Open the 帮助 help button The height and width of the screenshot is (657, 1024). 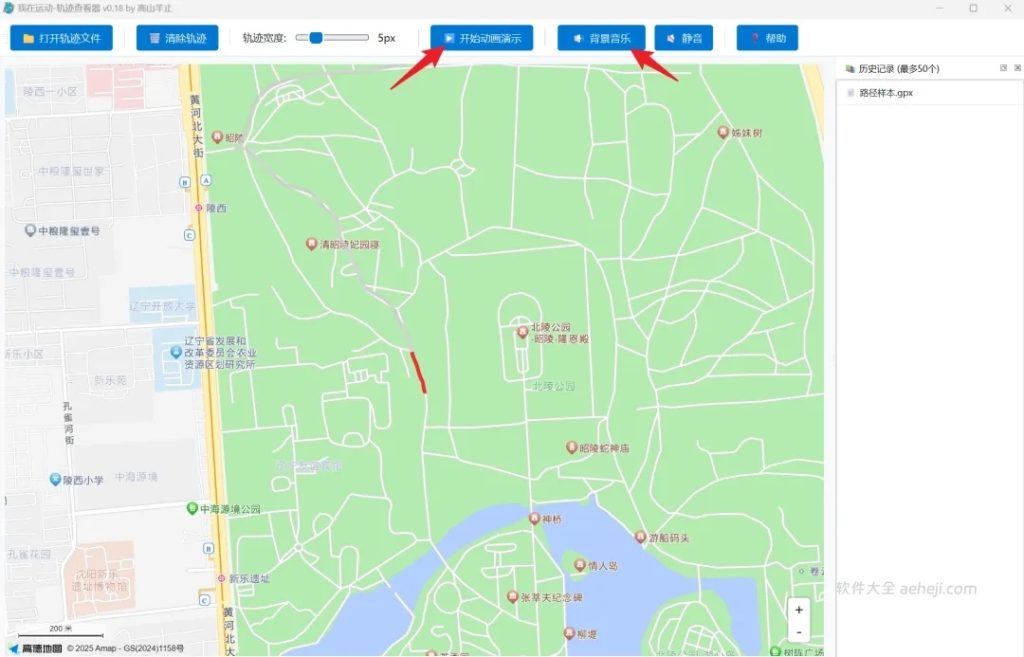[x=767, y=38]
